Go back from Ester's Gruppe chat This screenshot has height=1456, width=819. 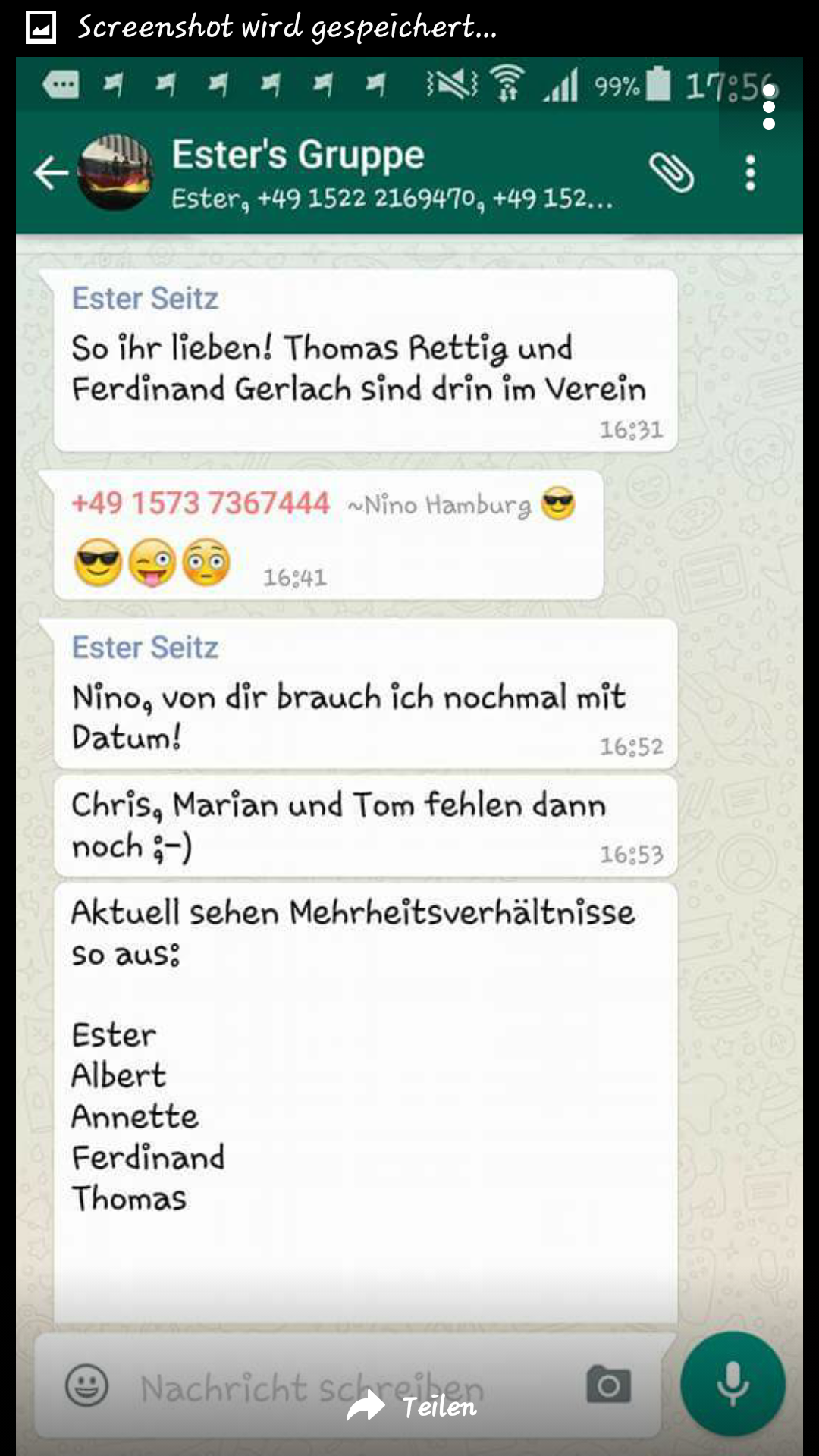[x=50, y=173]
